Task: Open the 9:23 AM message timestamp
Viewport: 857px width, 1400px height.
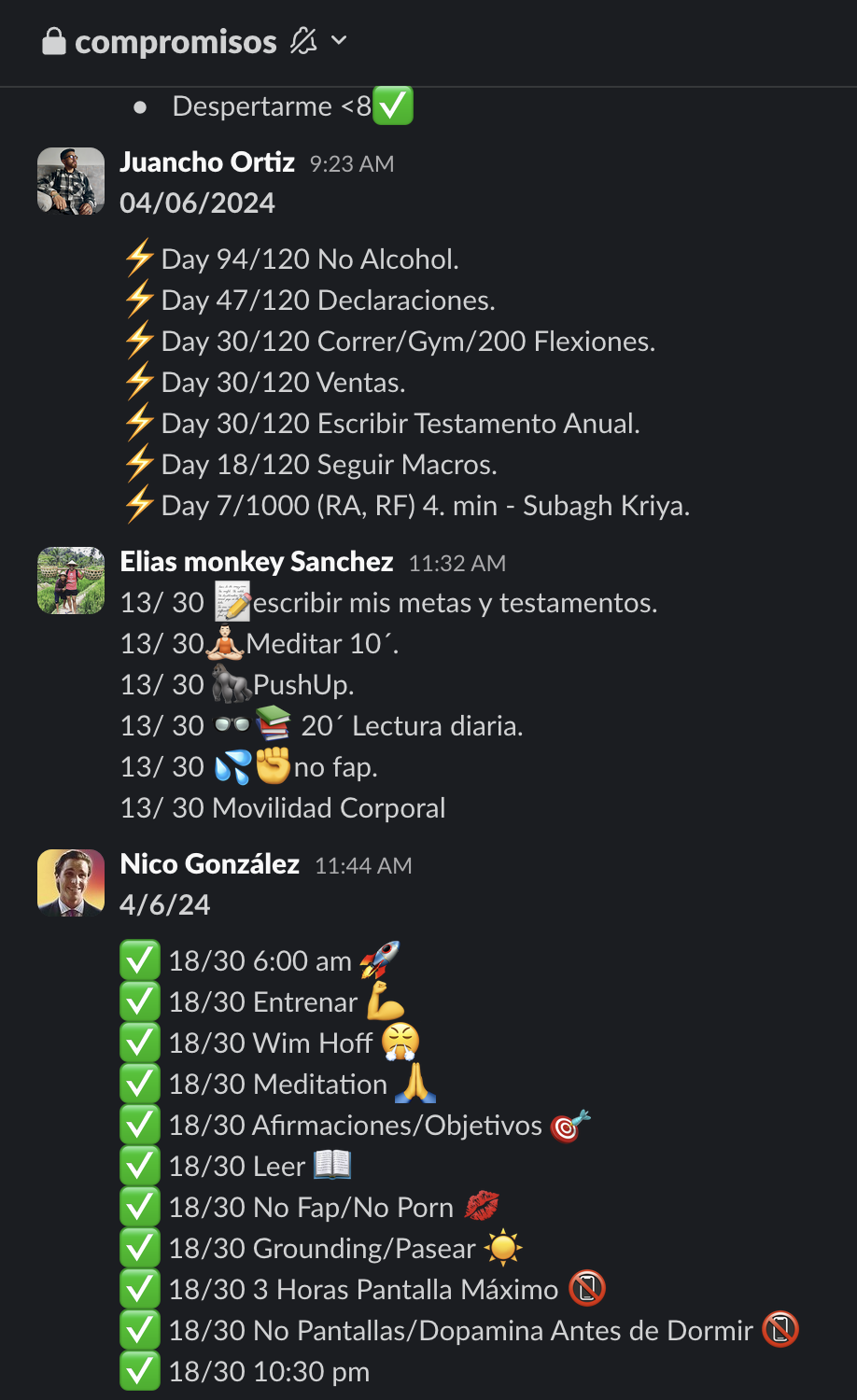Action: point(352,164)
